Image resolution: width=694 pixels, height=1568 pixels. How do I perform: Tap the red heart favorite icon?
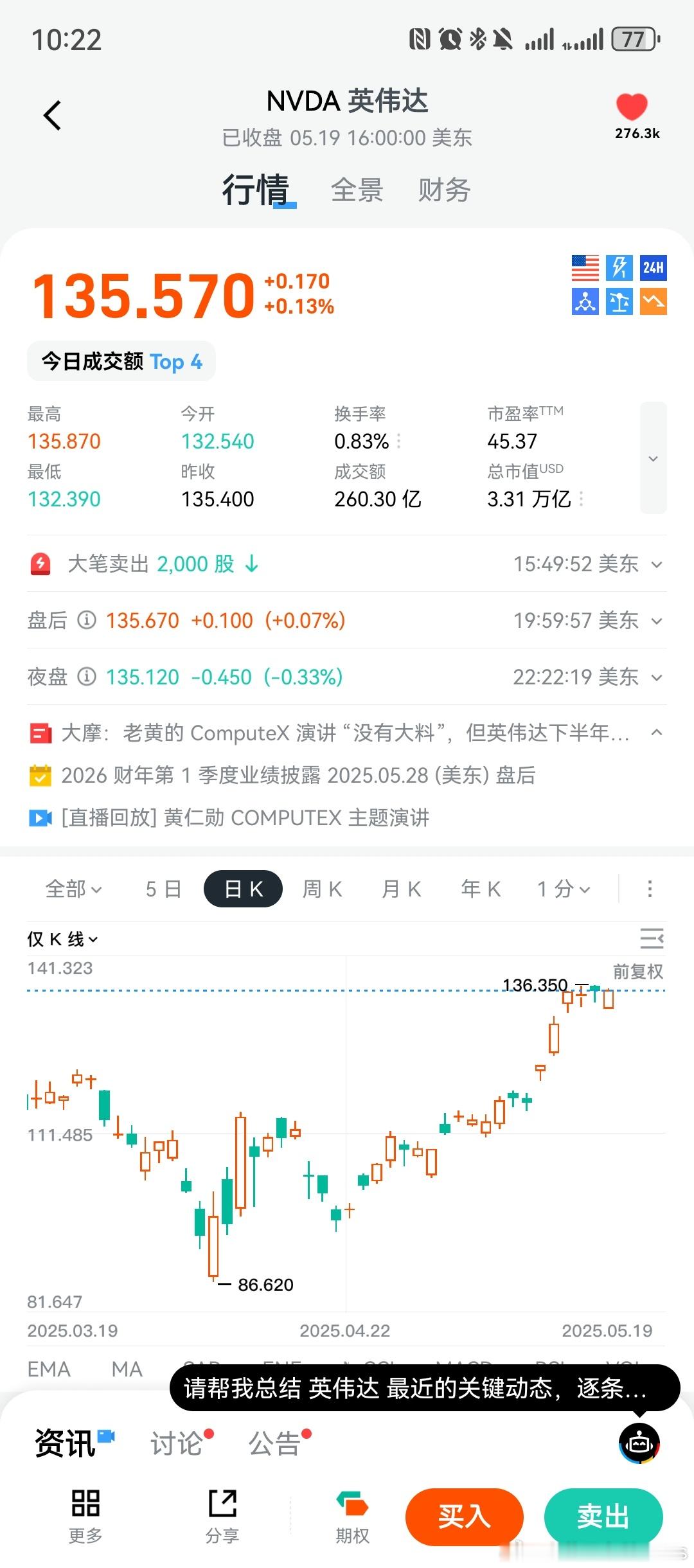pyautogui.click(x=632, y=107)
